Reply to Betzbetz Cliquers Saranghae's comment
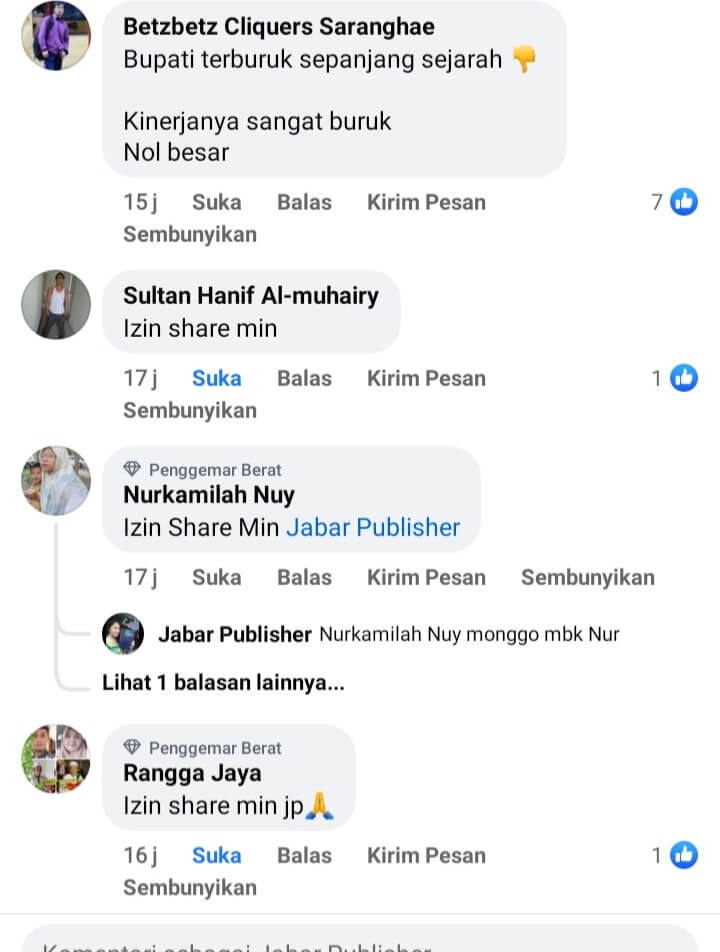This screenshot has height=952, width=720. tap(304, 202)
